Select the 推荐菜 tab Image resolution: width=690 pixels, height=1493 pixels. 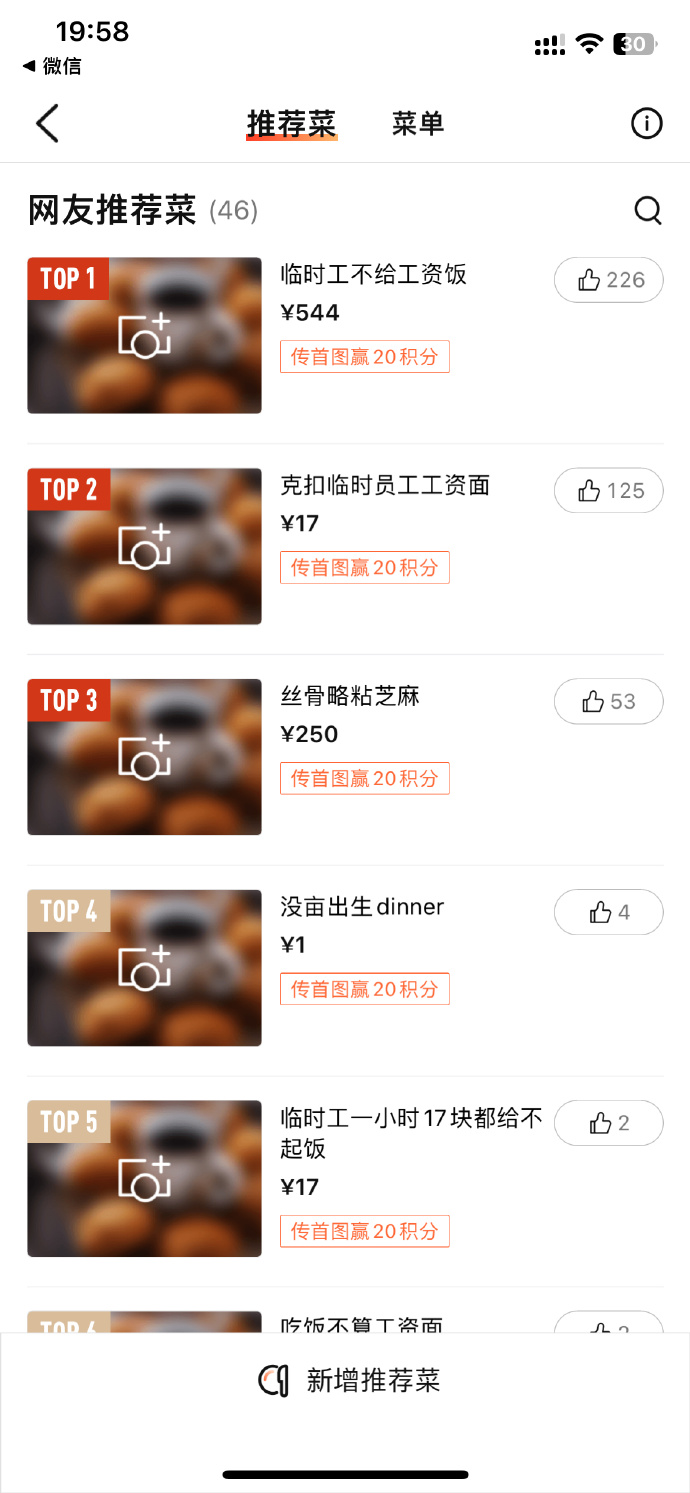click(291, 124)
